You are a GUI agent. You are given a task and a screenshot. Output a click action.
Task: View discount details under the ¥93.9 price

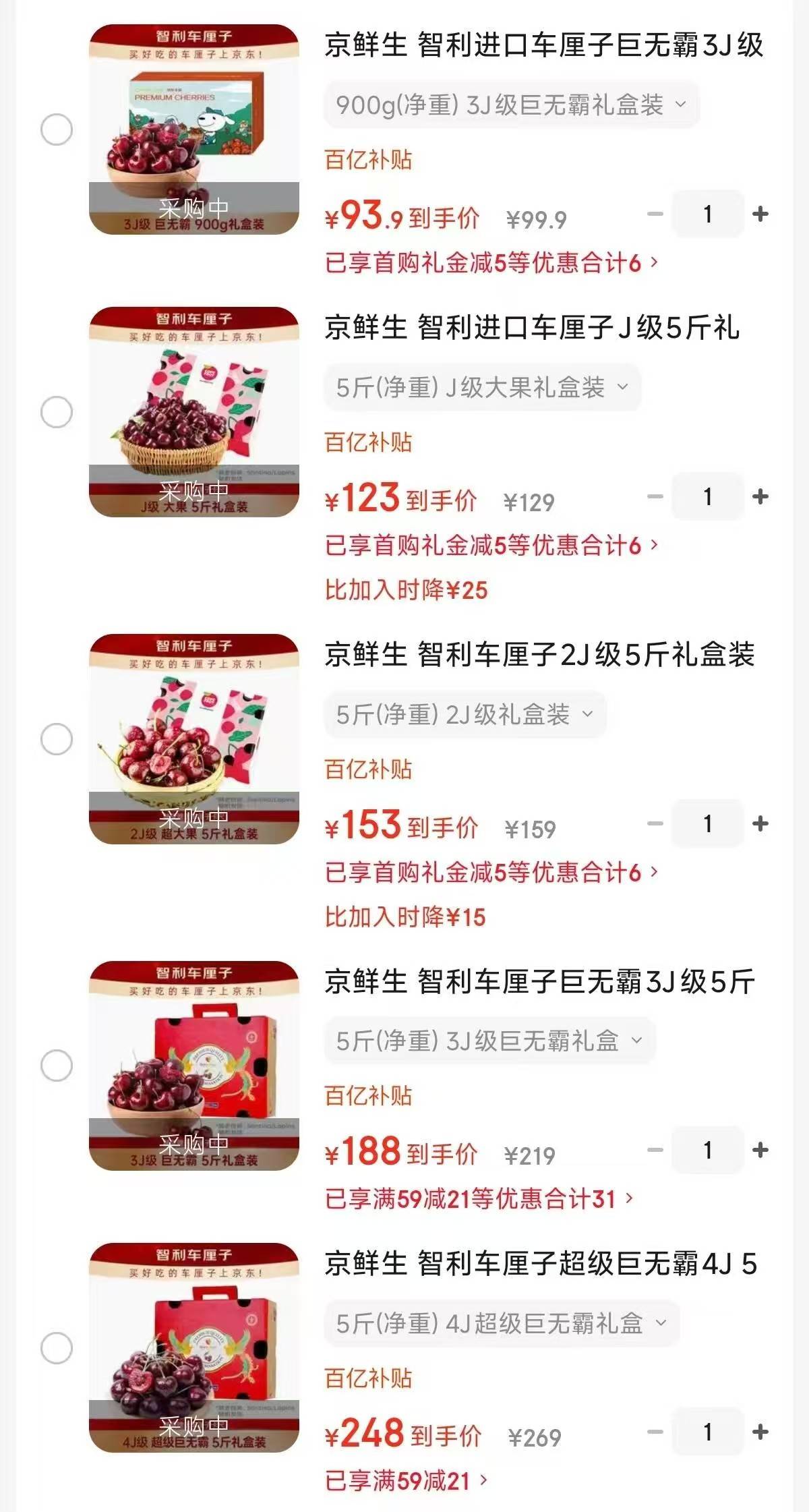pyautogui.click(x=491, y=262)
